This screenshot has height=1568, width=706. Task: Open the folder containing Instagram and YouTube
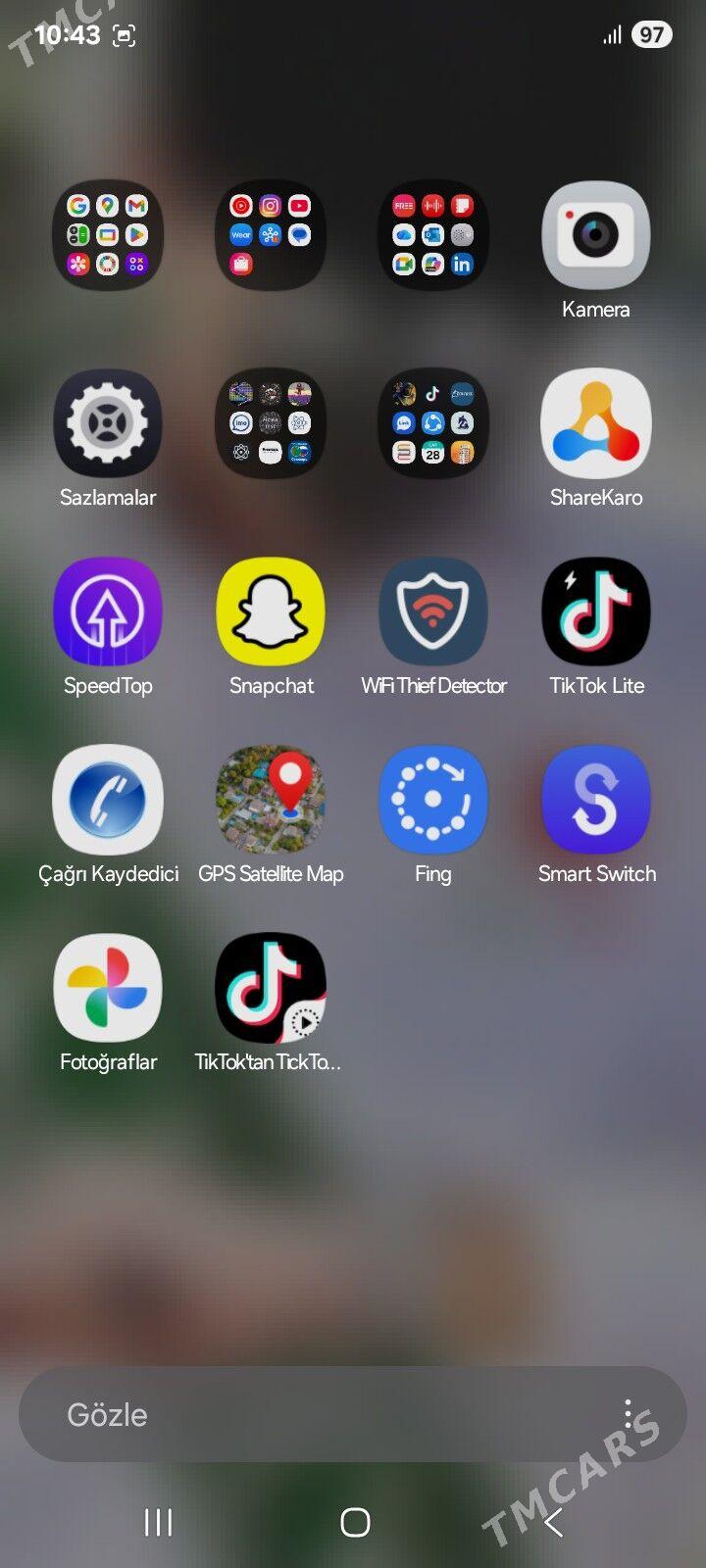[x=271, y=235]
